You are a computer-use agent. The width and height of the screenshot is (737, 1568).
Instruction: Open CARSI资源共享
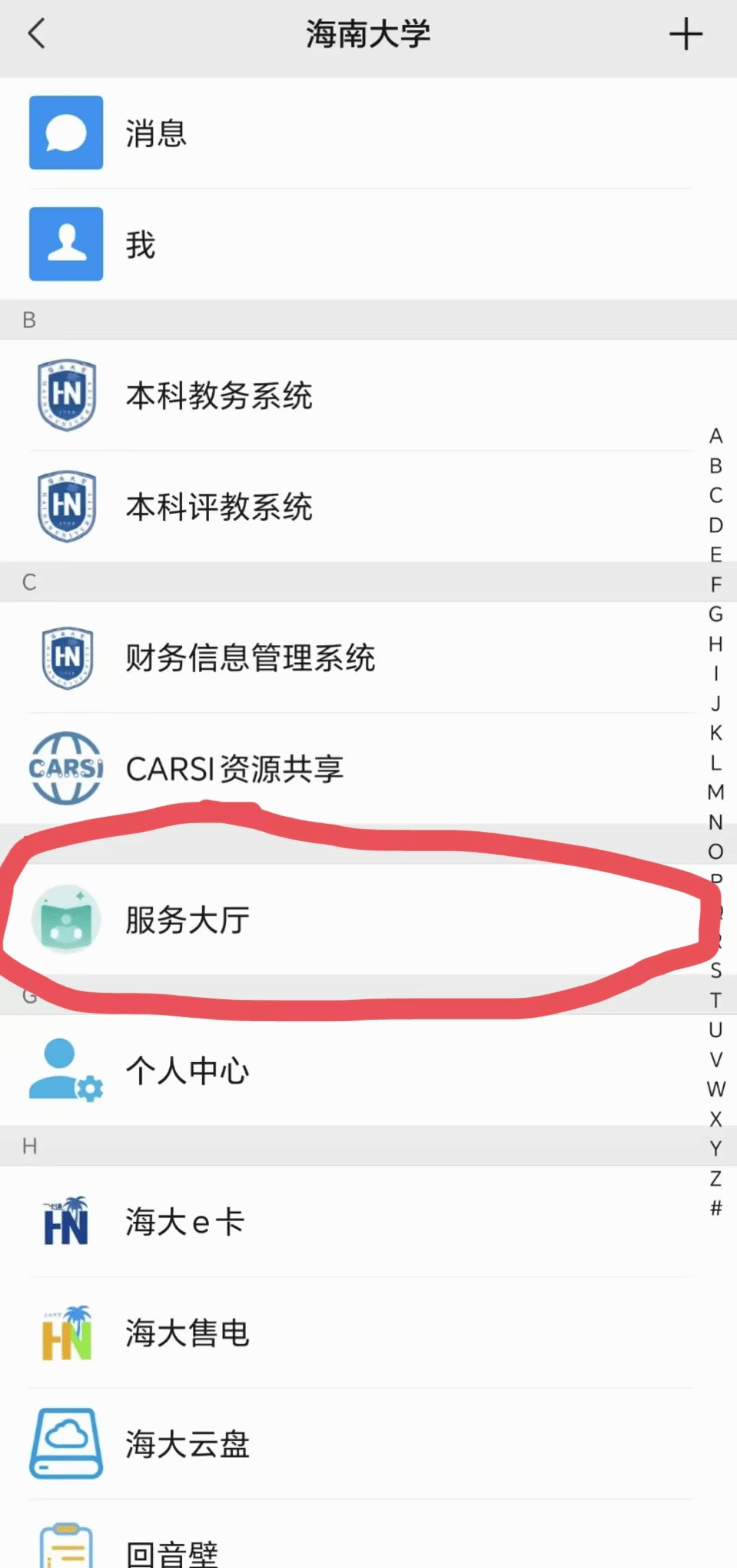pos(368,768)
